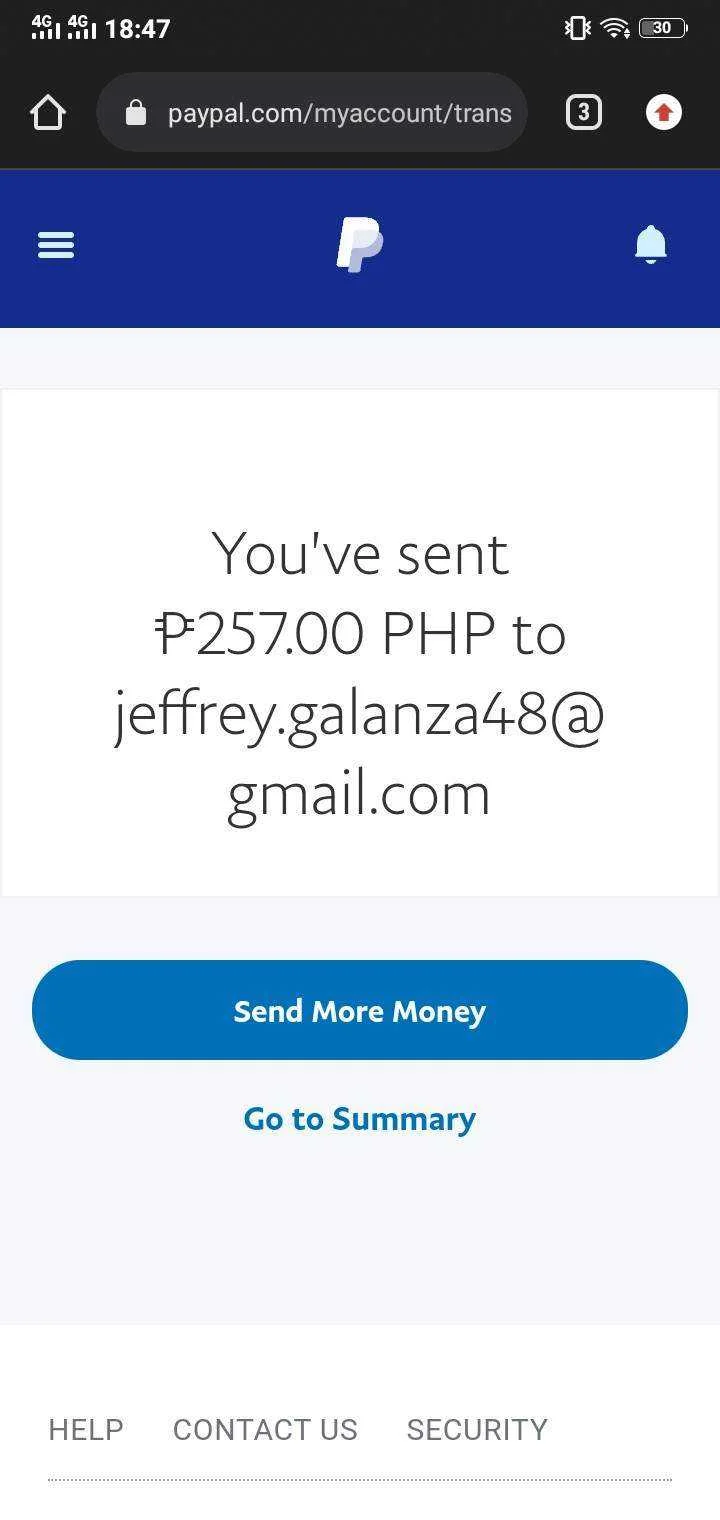Tap the browser home icon
The height and width of the screenshot is (1520, 720).
[x=48, y=112]
